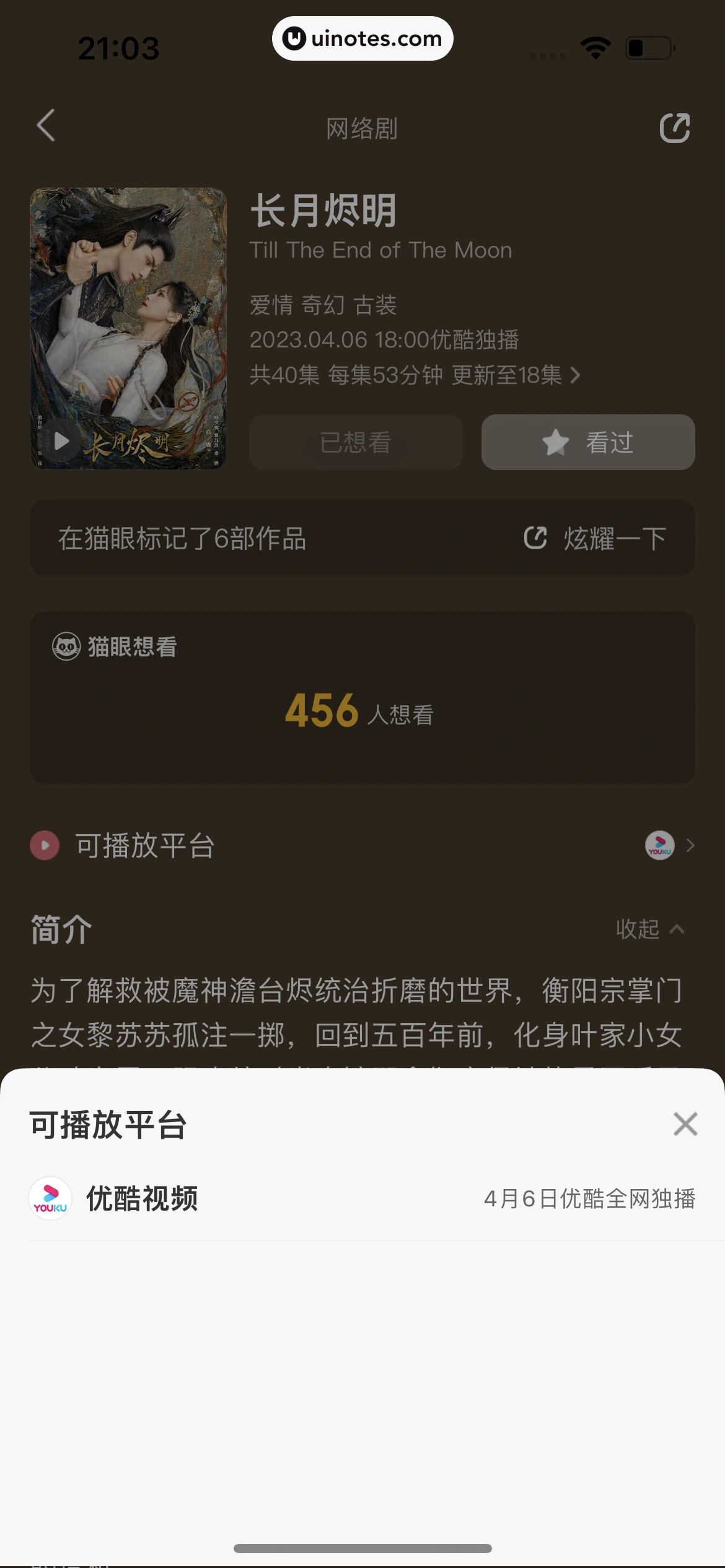Viewport: 725px width, 1568px height.
Task: Play trailer on the 长月烬明 poster
Action: click(x=62, y=442)
